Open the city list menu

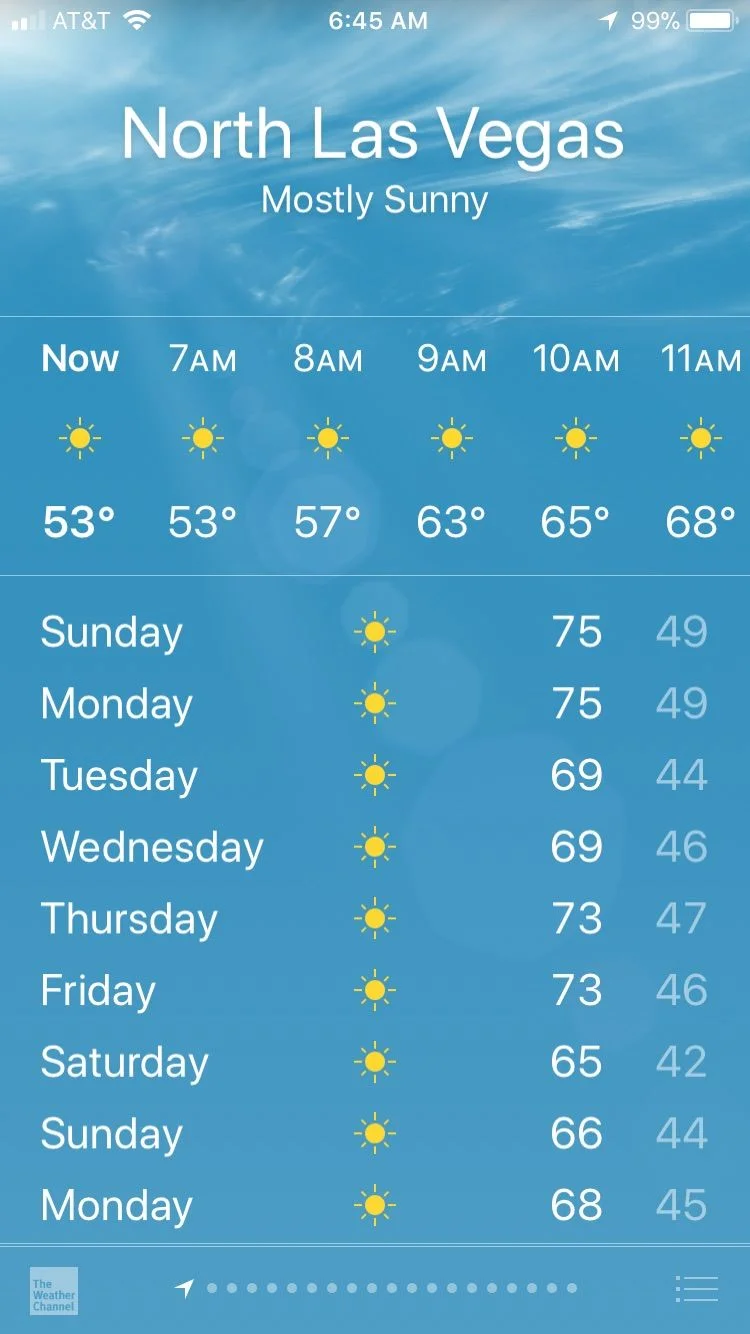pyautogui.click(x=696, y=1289)
